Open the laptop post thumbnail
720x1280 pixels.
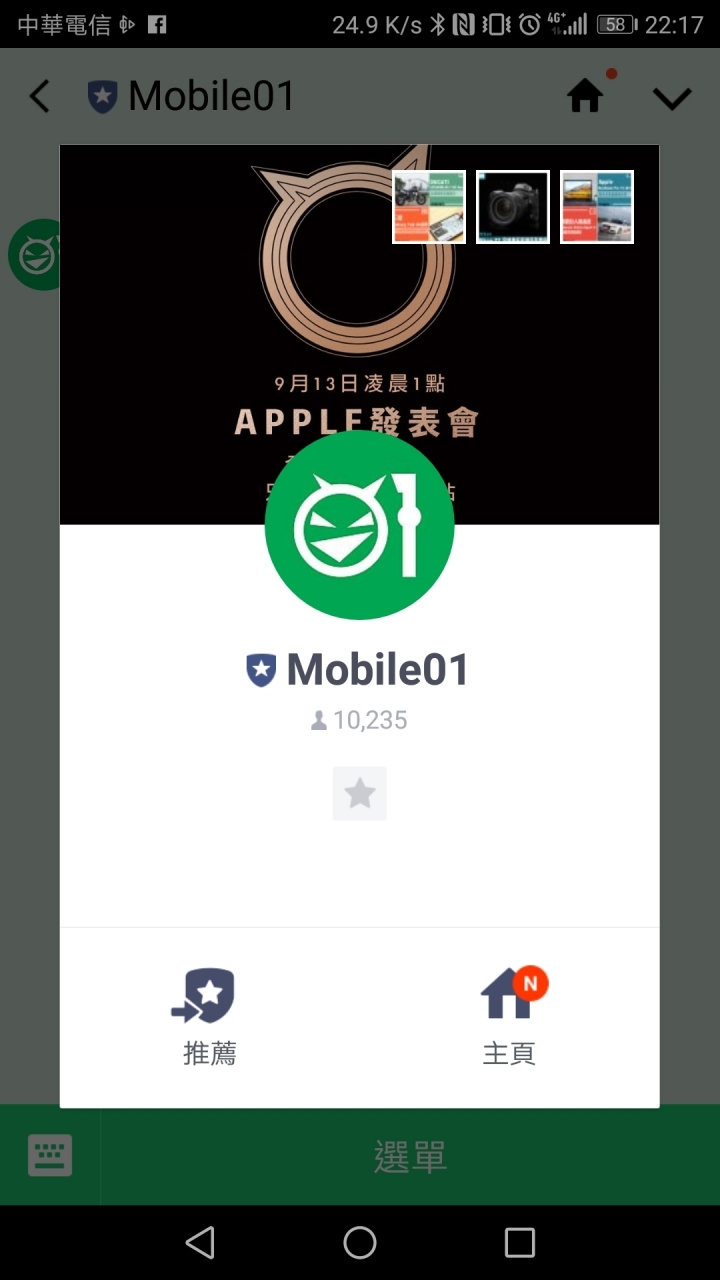pos(597,207)
